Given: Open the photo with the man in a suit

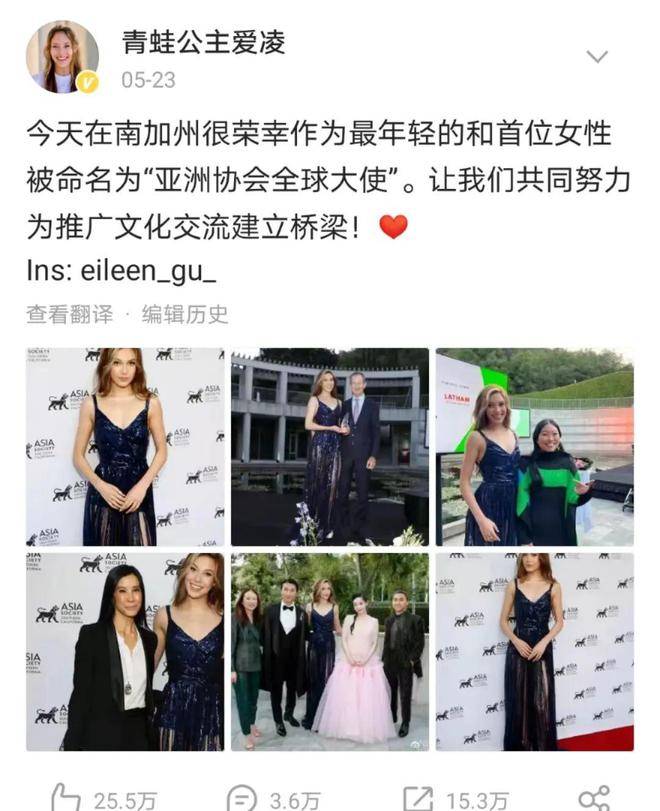Looking at the screenshot, I should point(330,446).
